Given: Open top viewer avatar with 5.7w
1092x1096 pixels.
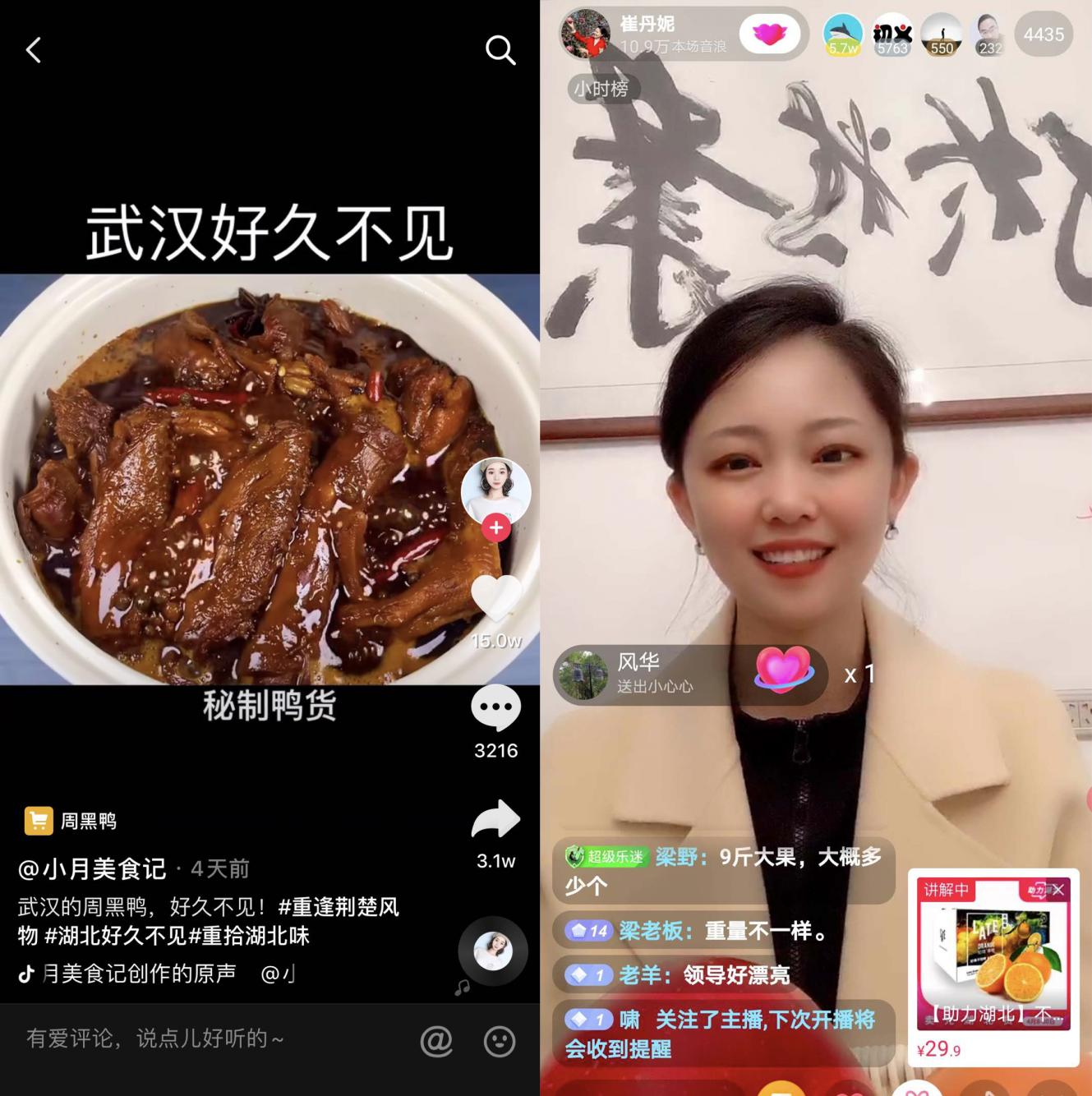Looking at the screenshot, I should (x=843, y=35).
